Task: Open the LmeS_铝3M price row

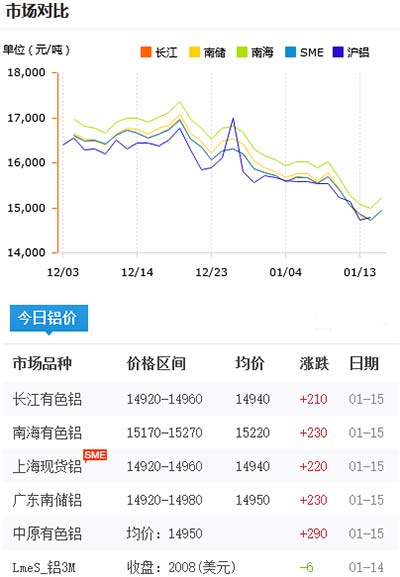Action: click(x=200, y=565)
